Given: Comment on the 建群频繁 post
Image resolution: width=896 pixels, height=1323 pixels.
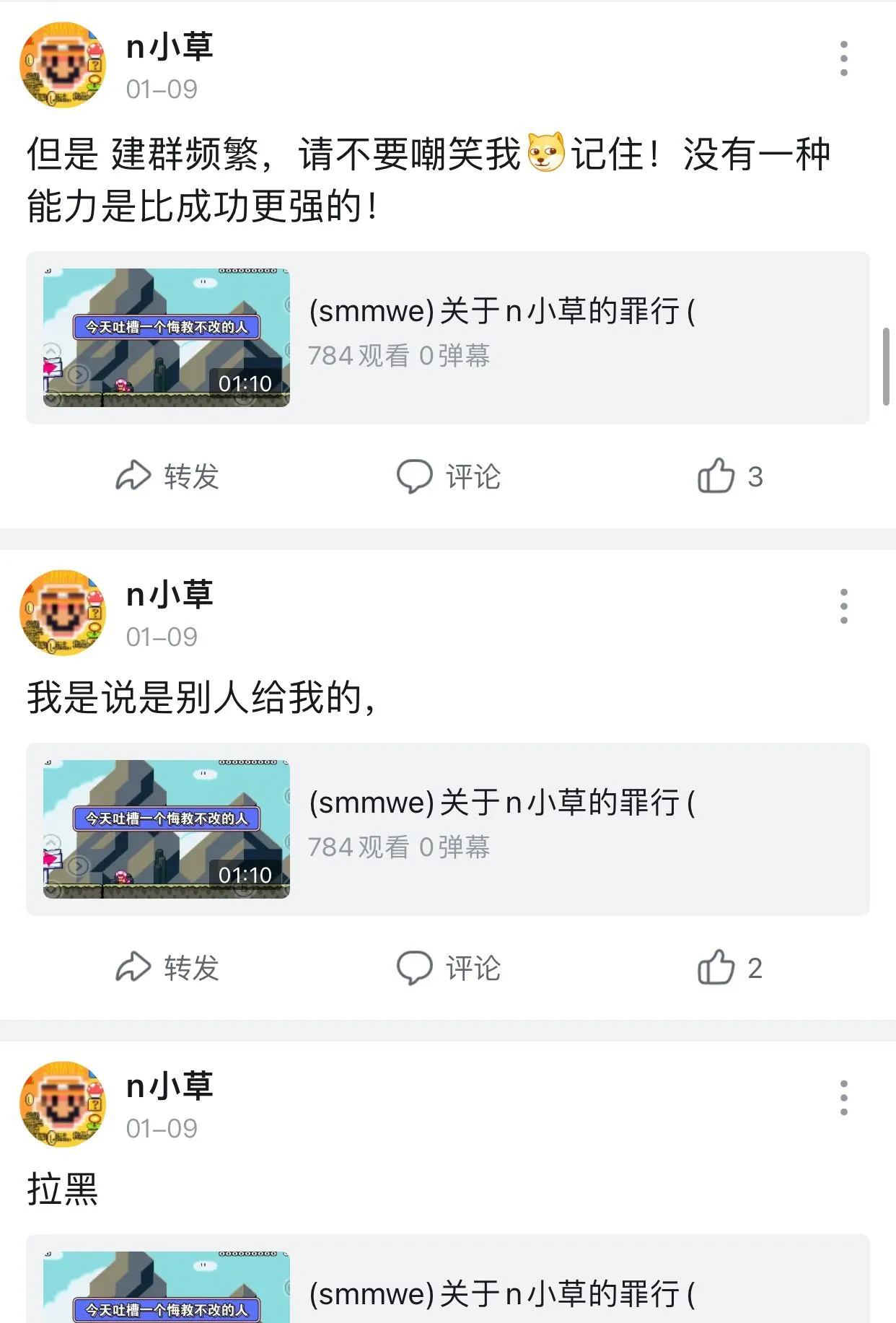Looking at the screenshot, I should click(449, 476).
